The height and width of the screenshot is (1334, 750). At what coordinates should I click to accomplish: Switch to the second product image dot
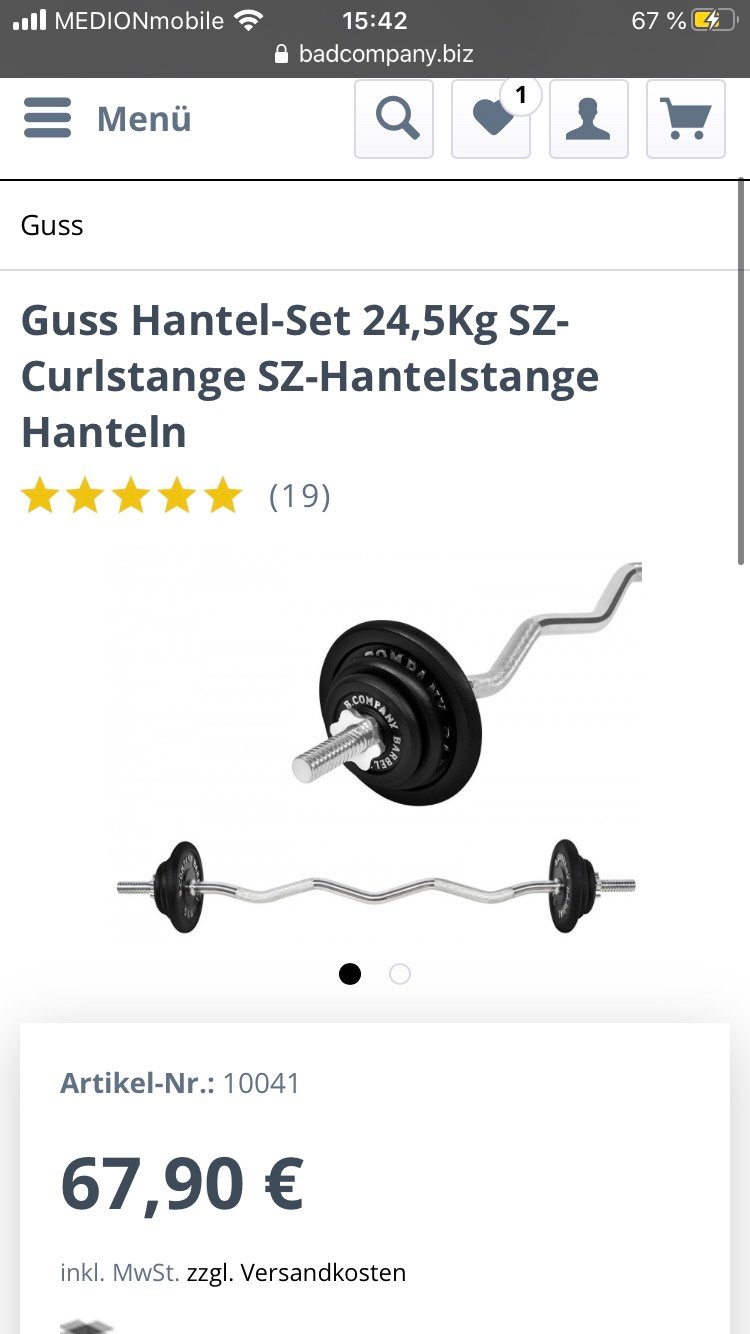tap(400, 974)
